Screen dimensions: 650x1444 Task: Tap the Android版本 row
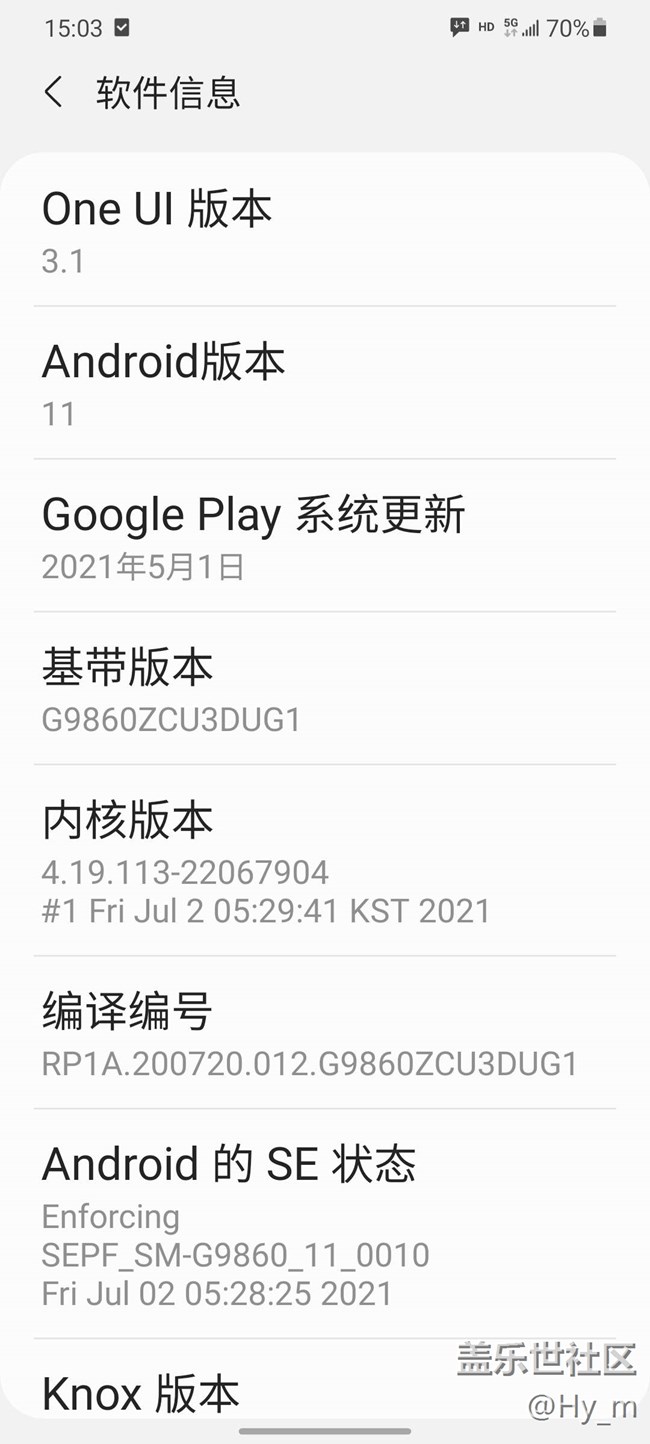pos(325,383)
